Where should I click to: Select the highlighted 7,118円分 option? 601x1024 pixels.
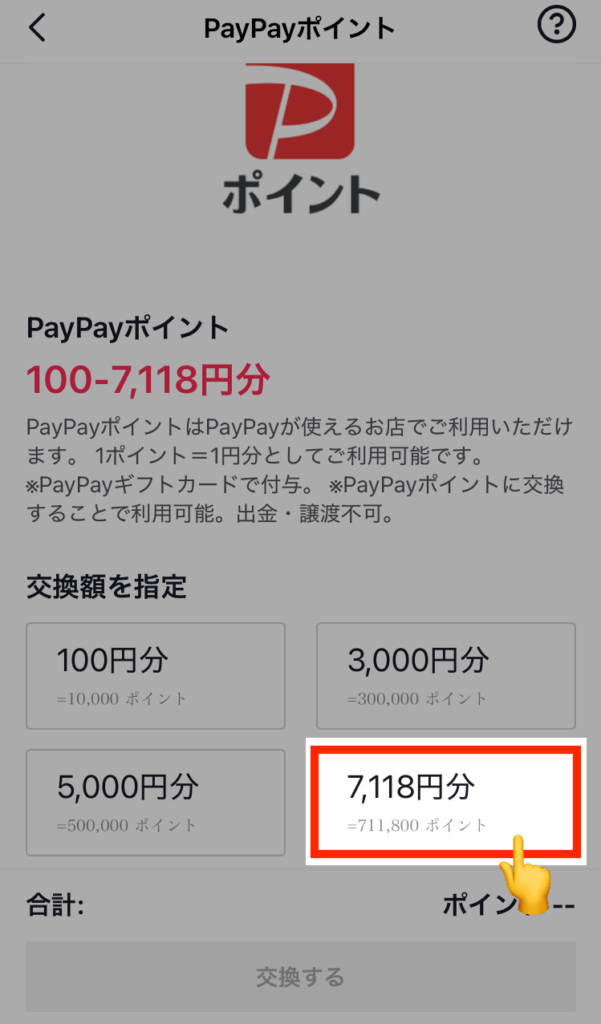pos(446,802)
